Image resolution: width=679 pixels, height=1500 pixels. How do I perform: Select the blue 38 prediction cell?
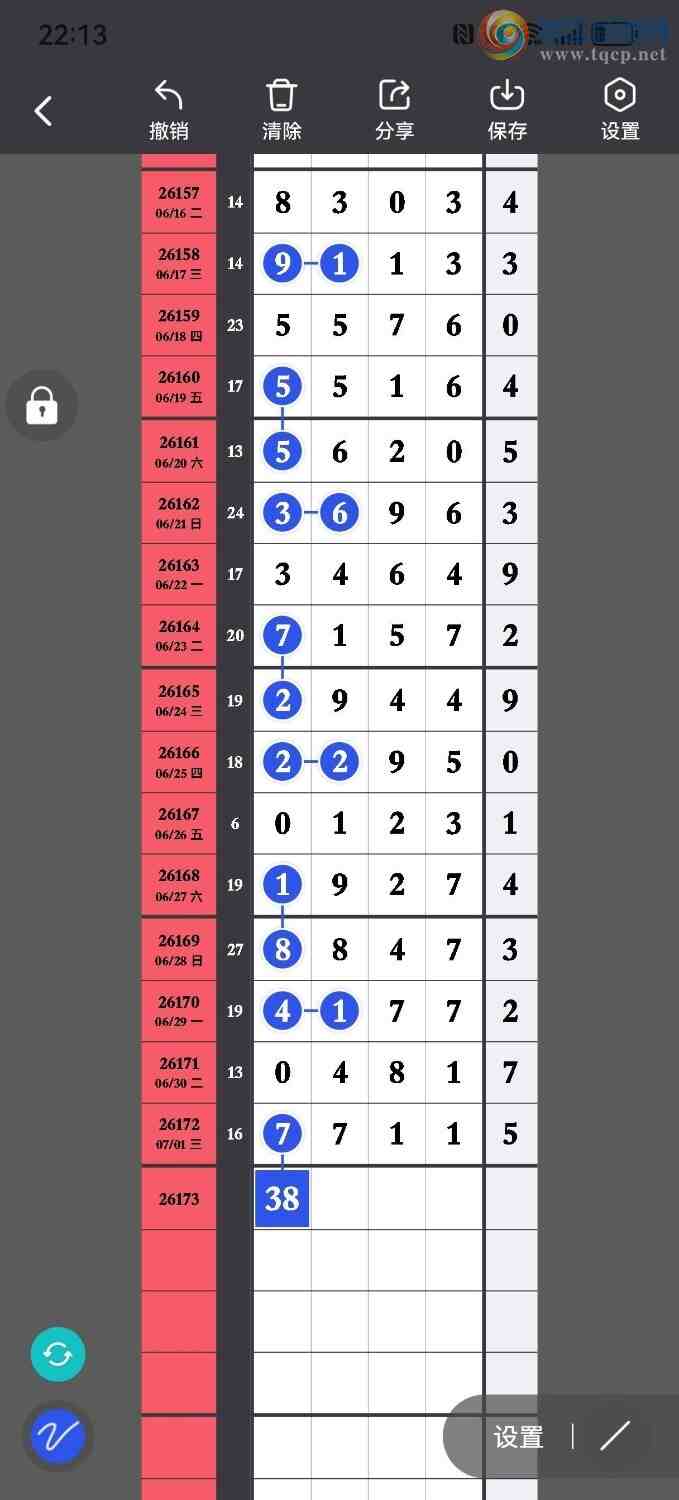(x=282, y=1198)
